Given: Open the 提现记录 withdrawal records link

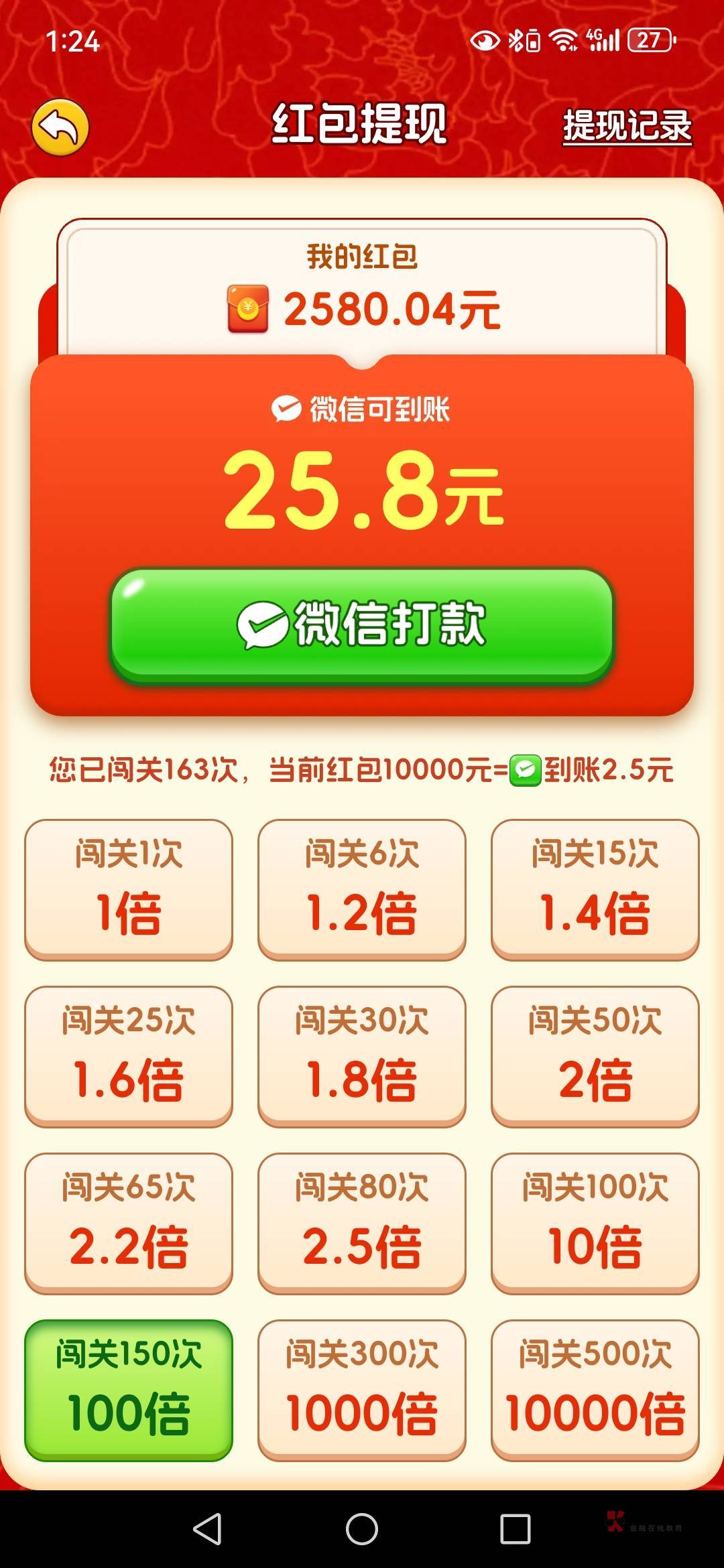Looking at the screenshot, I should (x=627, y=126).
